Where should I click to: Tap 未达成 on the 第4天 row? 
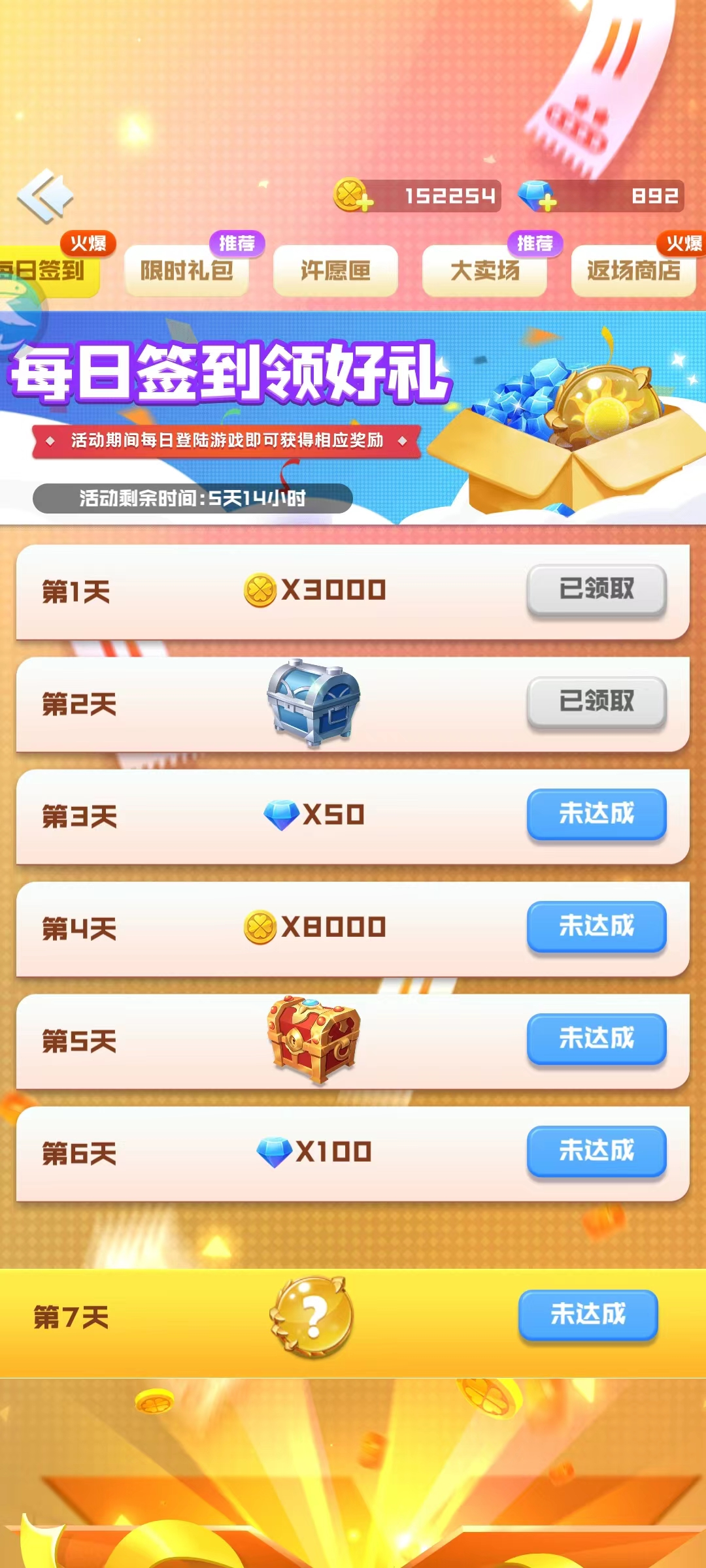pyautogui.click(x=596, y=926)
